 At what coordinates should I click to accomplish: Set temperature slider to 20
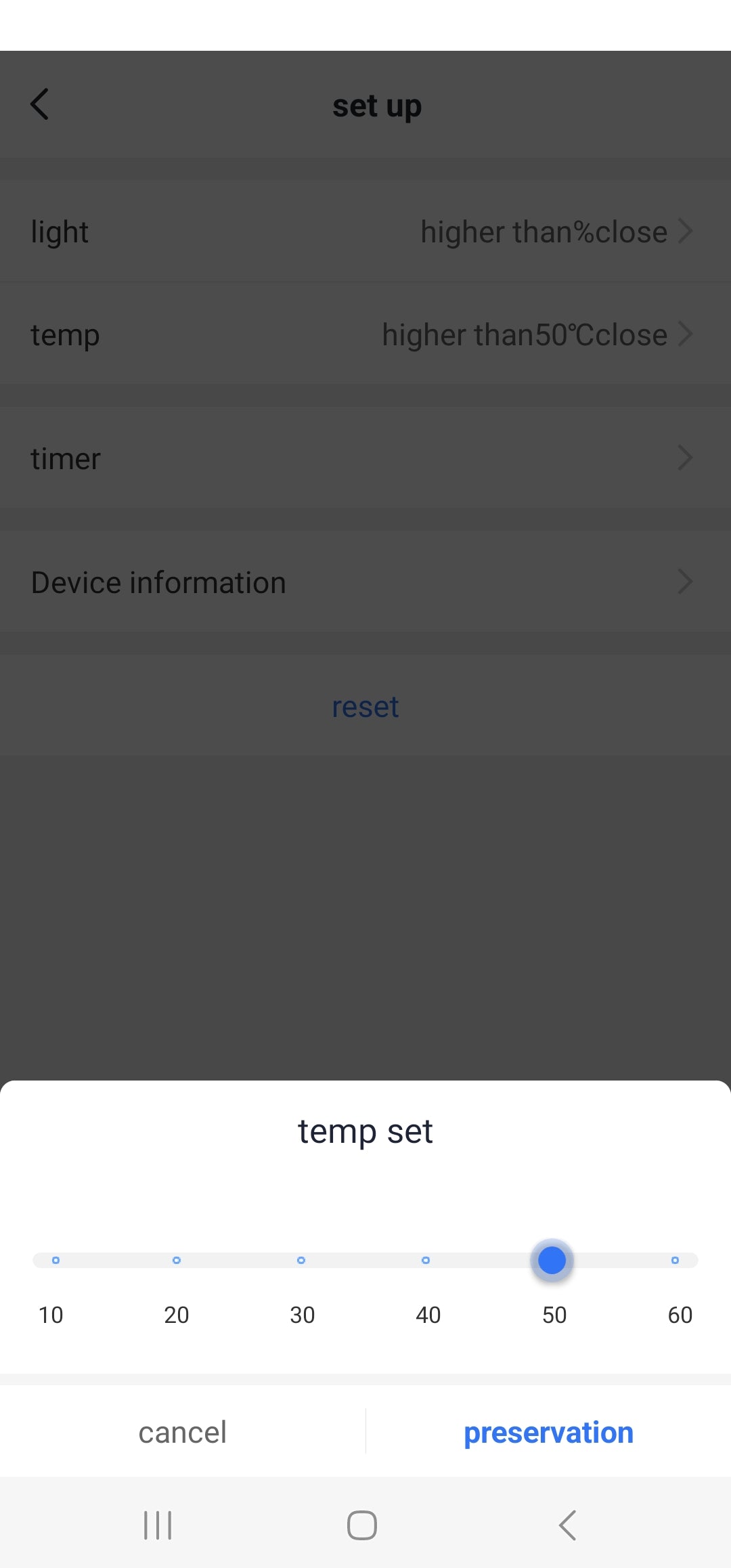point(177,1260)
